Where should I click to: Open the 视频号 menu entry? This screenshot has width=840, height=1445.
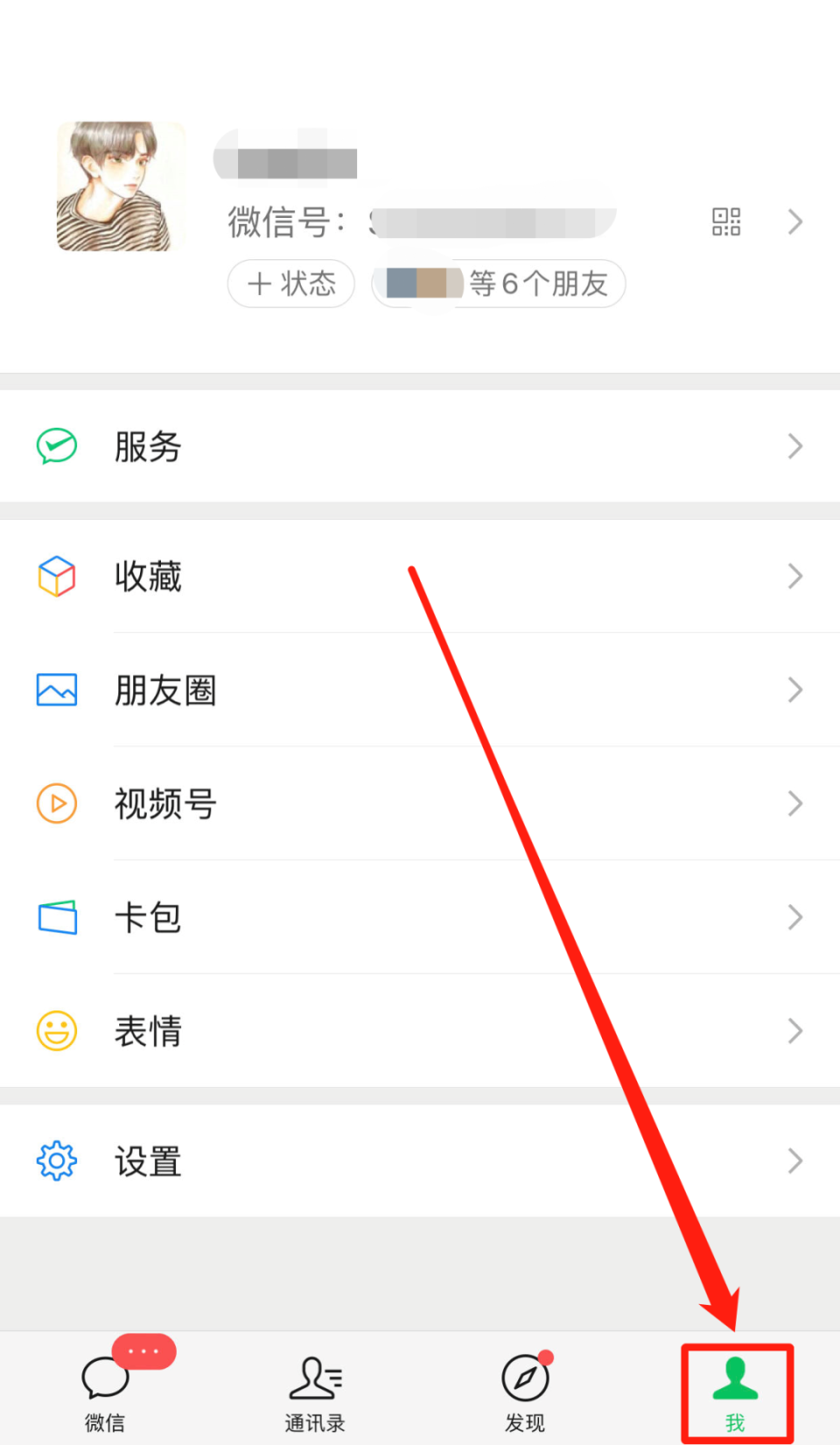pos(165,803)
